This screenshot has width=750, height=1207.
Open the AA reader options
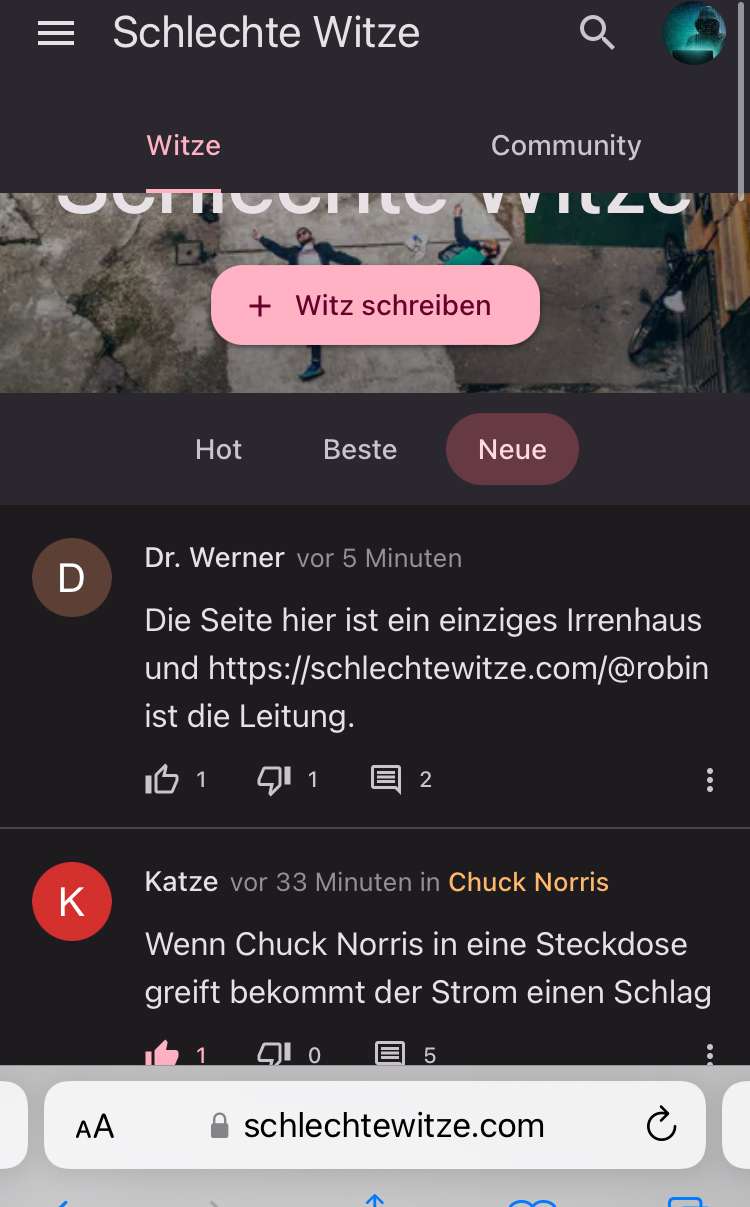(x=95, y=1127)
